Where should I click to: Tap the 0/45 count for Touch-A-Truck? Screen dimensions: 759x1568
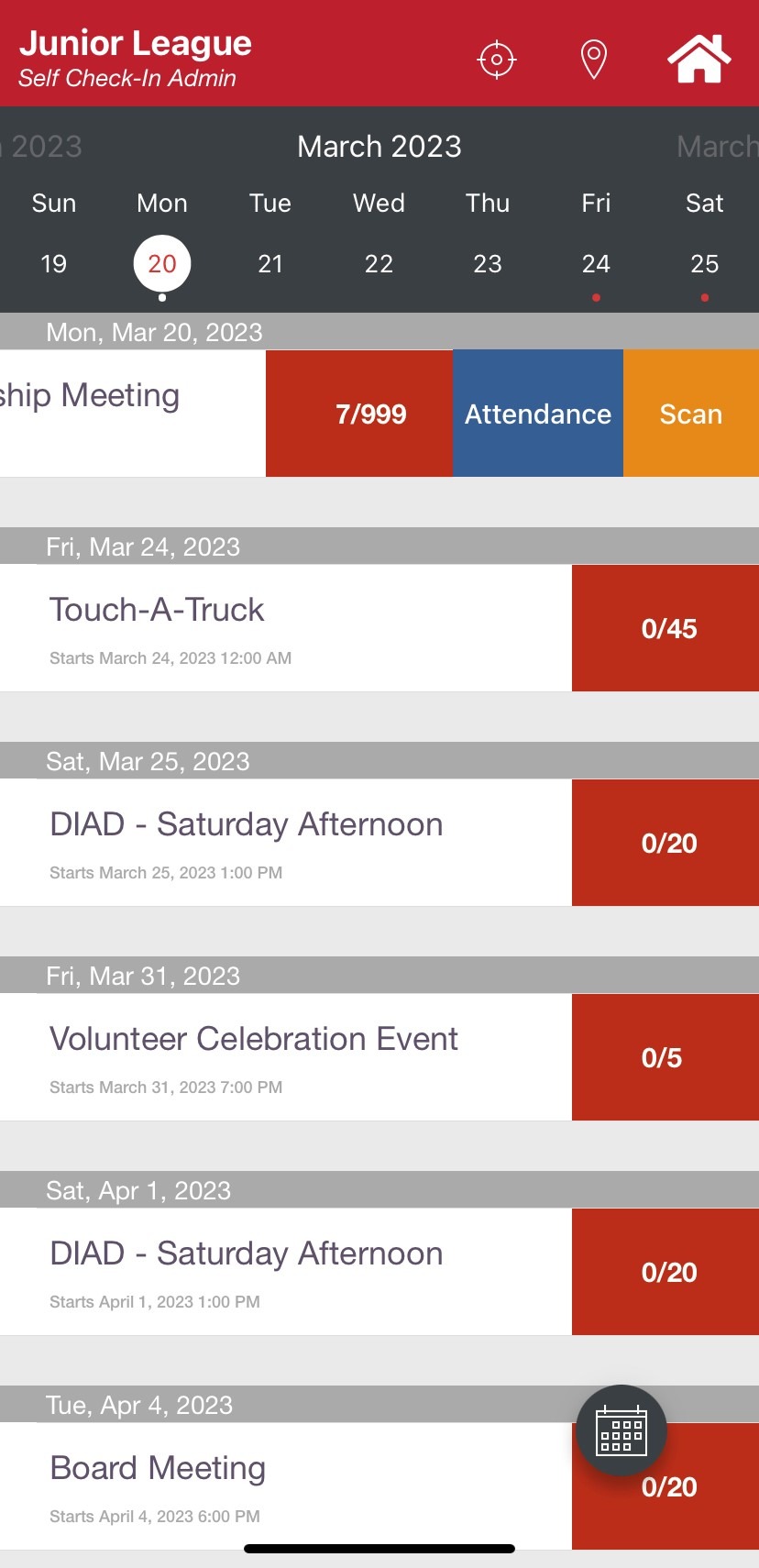[666, 628]
